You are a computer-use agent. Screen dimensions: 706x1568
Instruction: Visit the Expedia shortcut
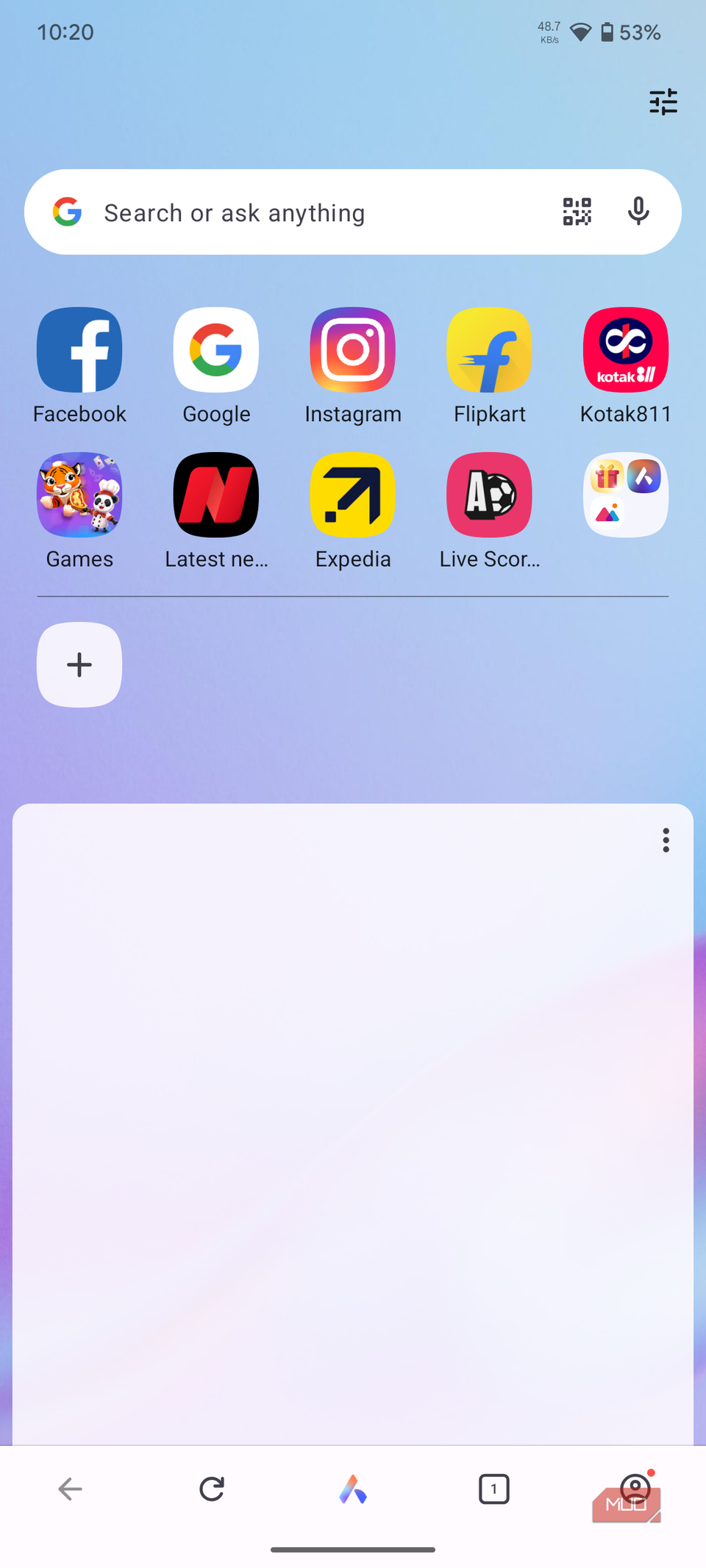pyautogui.click(x=353, y=495)
